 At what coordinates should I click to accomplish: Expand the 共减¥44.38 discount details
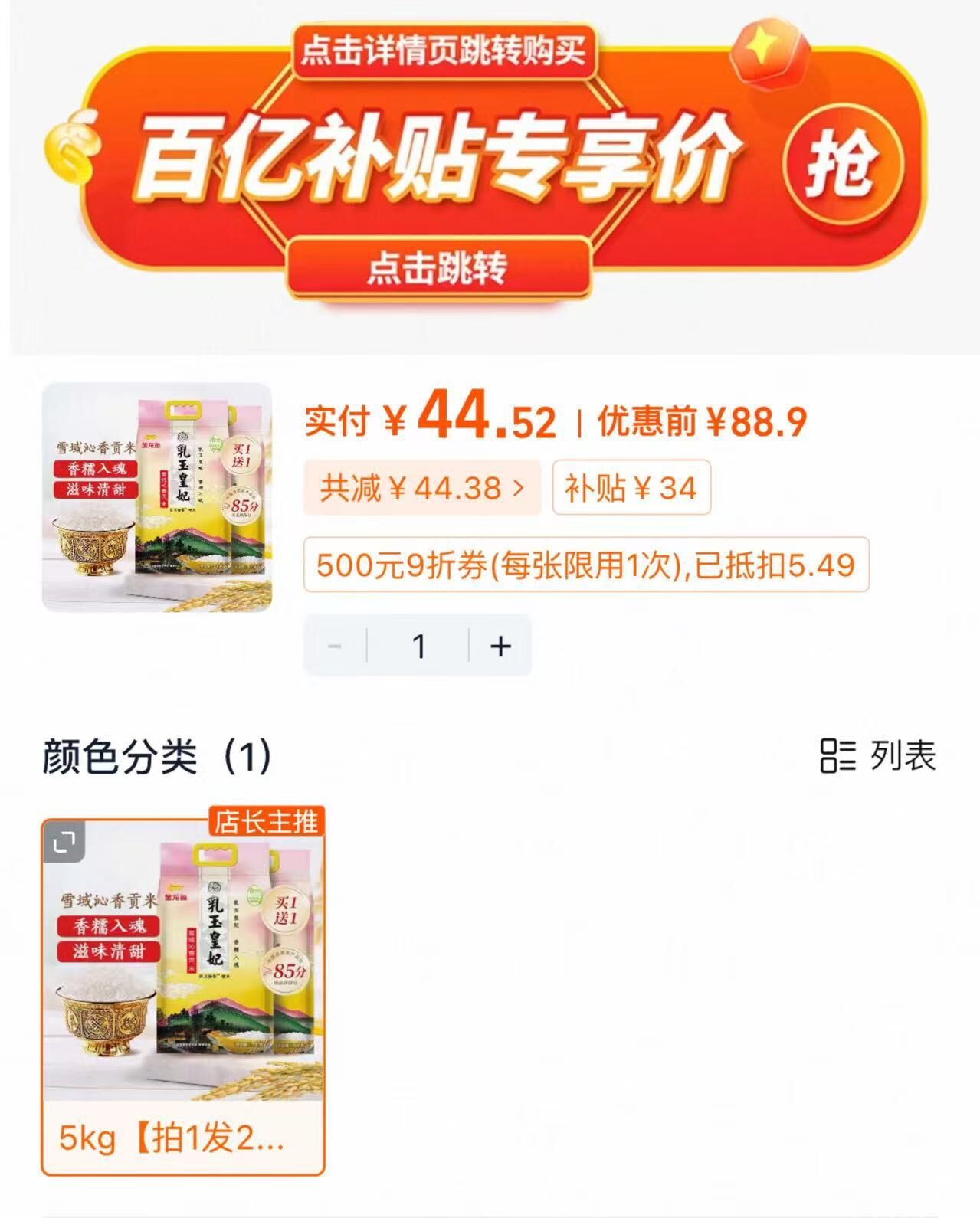point(422,488)
